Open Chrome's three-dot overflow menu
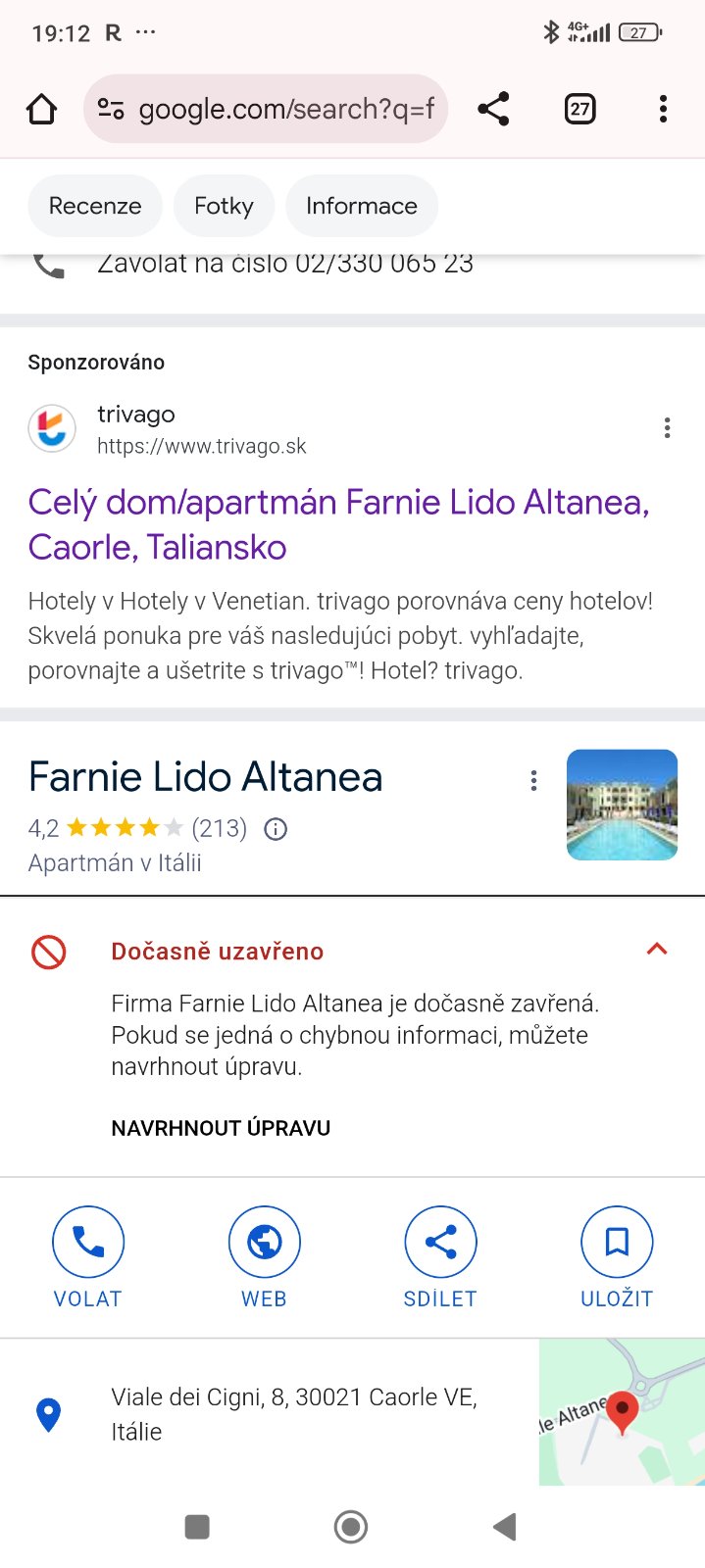 coord(664,109)
